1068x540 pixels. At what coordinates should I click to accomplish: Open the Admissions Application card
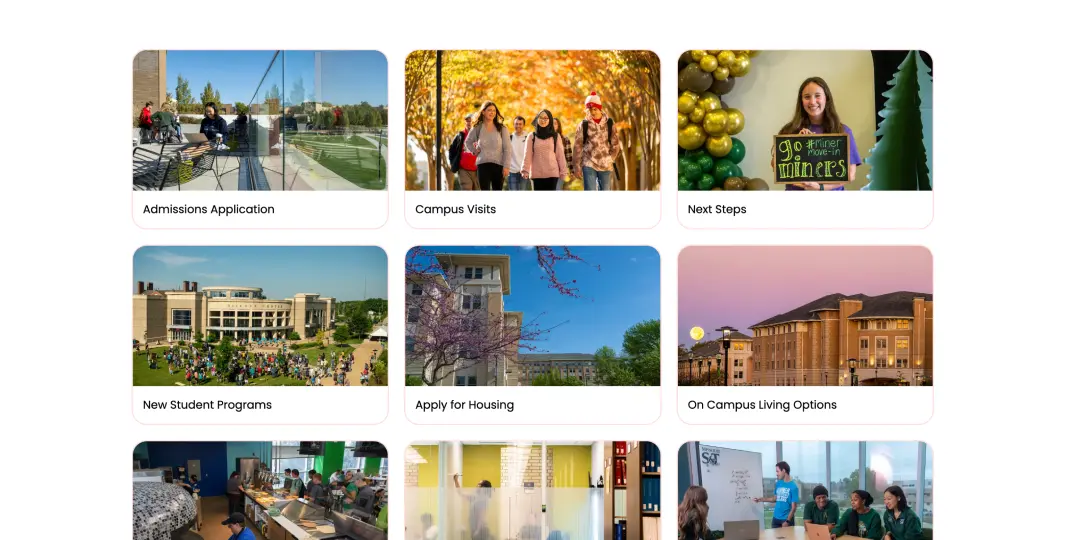click(260, 139)
